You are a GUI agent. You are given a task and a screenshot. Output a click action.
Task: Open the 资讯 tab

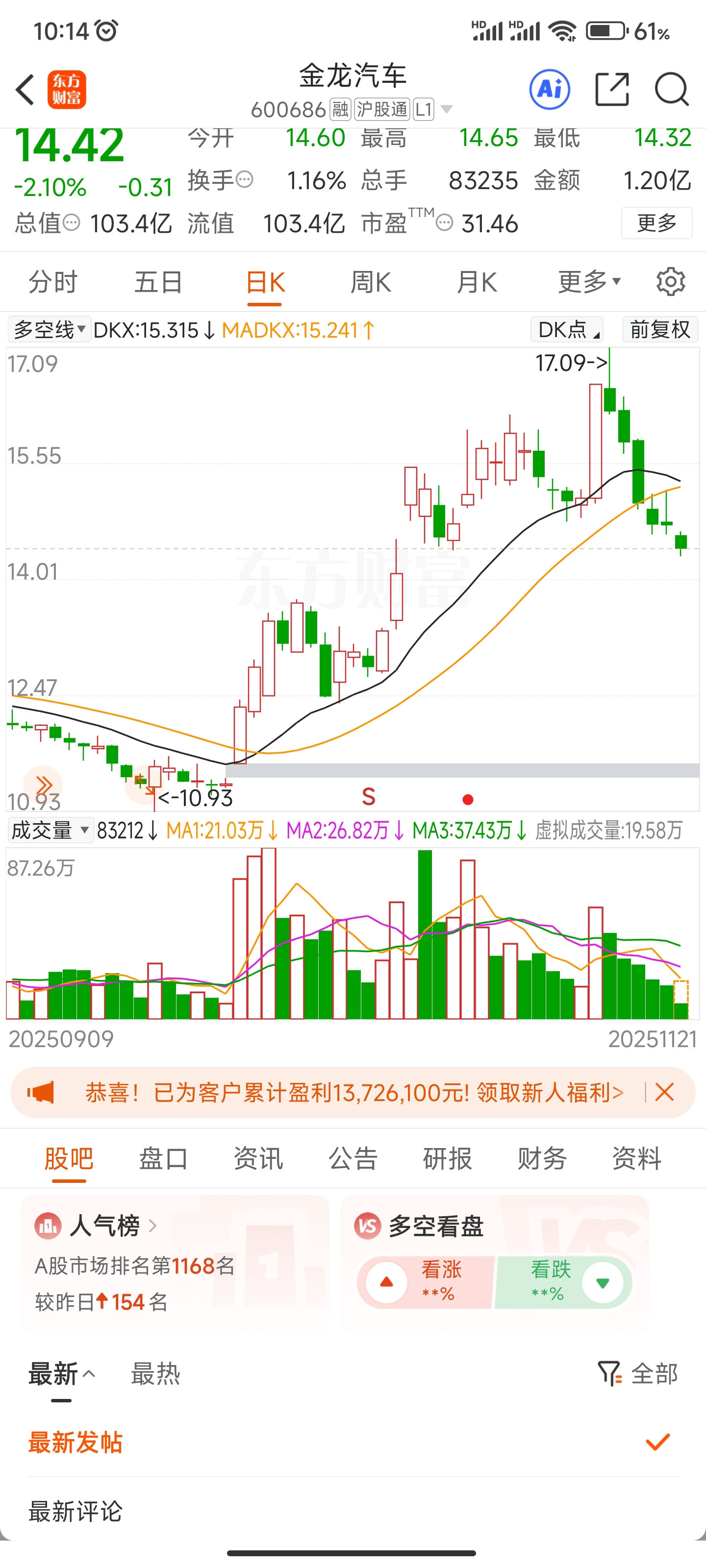click(x=258, y=1158)
